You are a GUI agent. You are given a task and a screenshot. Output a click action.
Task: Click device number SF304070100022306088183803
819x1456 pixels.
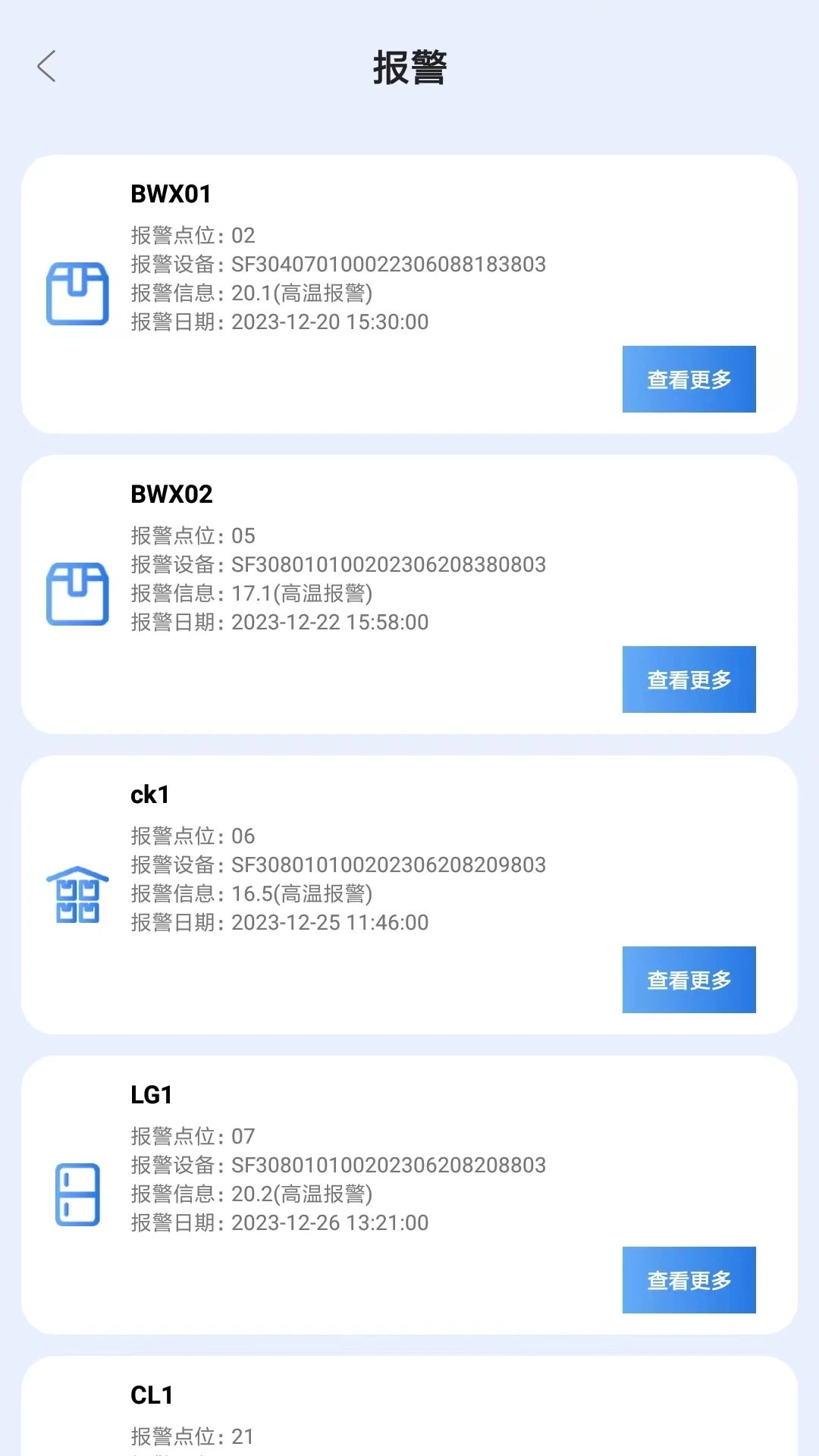pos(389,264)
